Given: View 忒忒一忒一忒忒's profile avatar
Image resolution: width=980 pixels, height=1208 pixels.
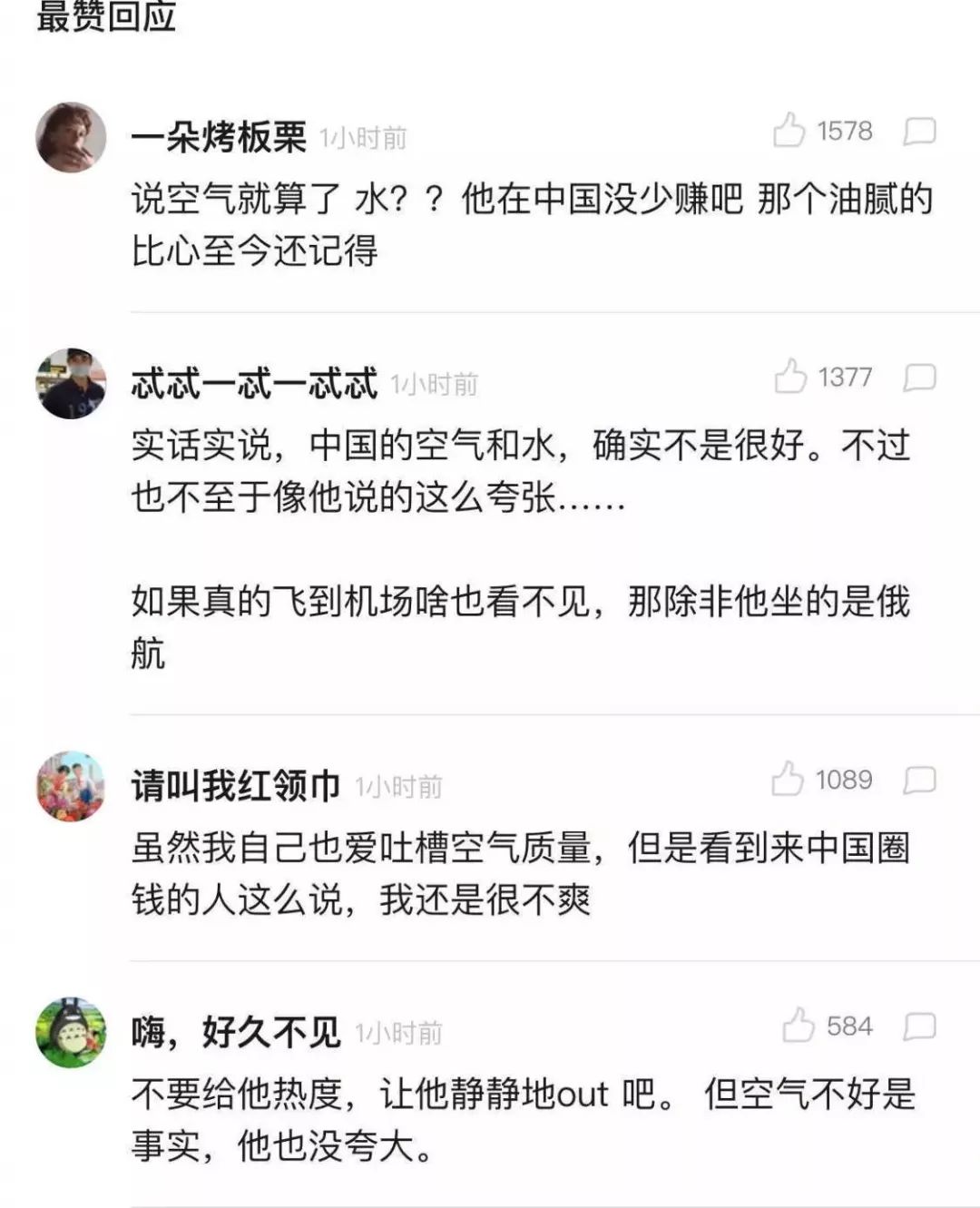Looking at the screenshot, I should pos(71,383).
